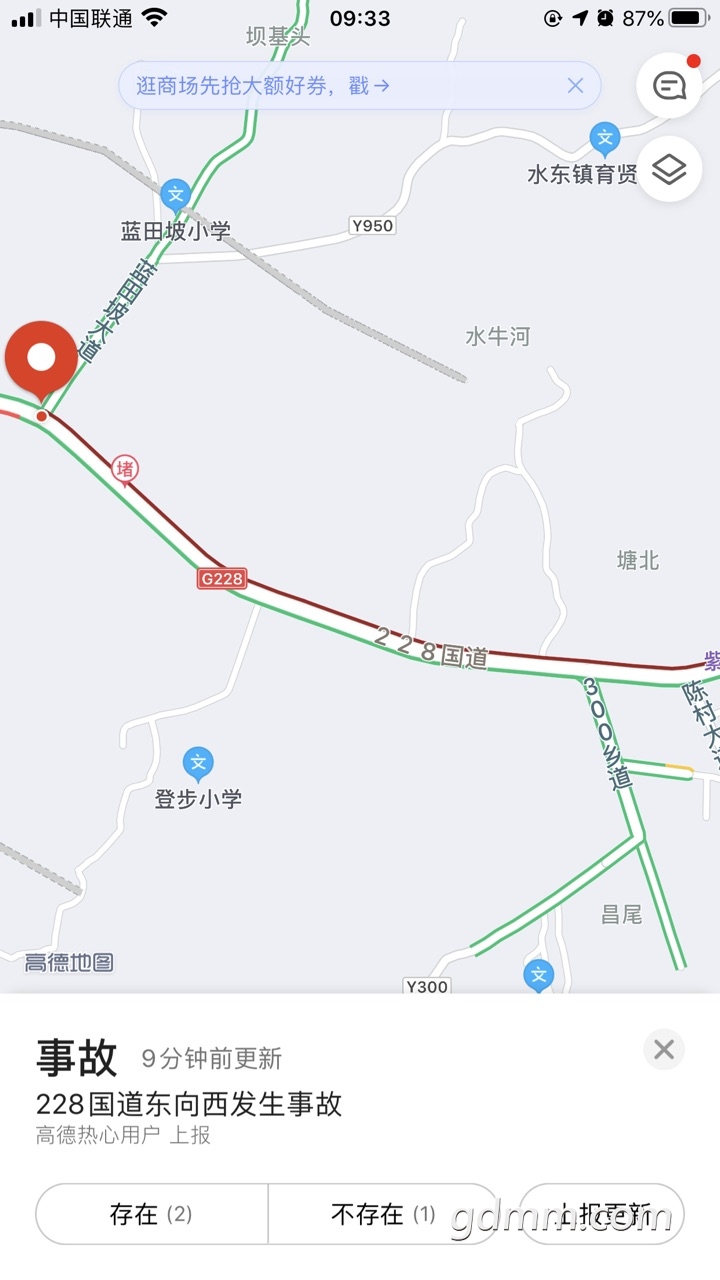Tap 上报更新 to report an update

604,1214
